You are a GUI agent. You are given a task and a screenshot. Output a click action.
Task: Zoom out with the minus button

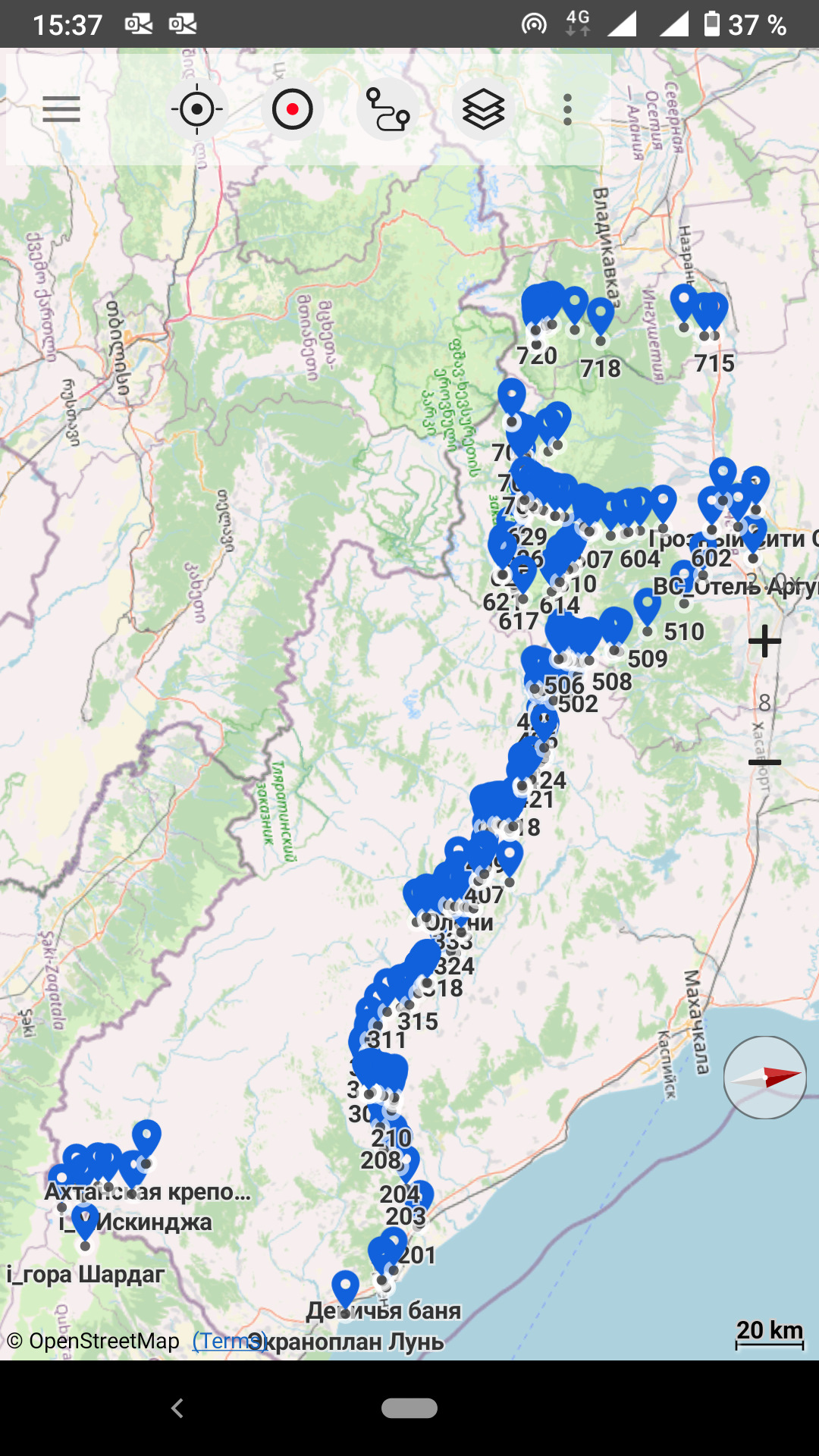coord(764,761)
